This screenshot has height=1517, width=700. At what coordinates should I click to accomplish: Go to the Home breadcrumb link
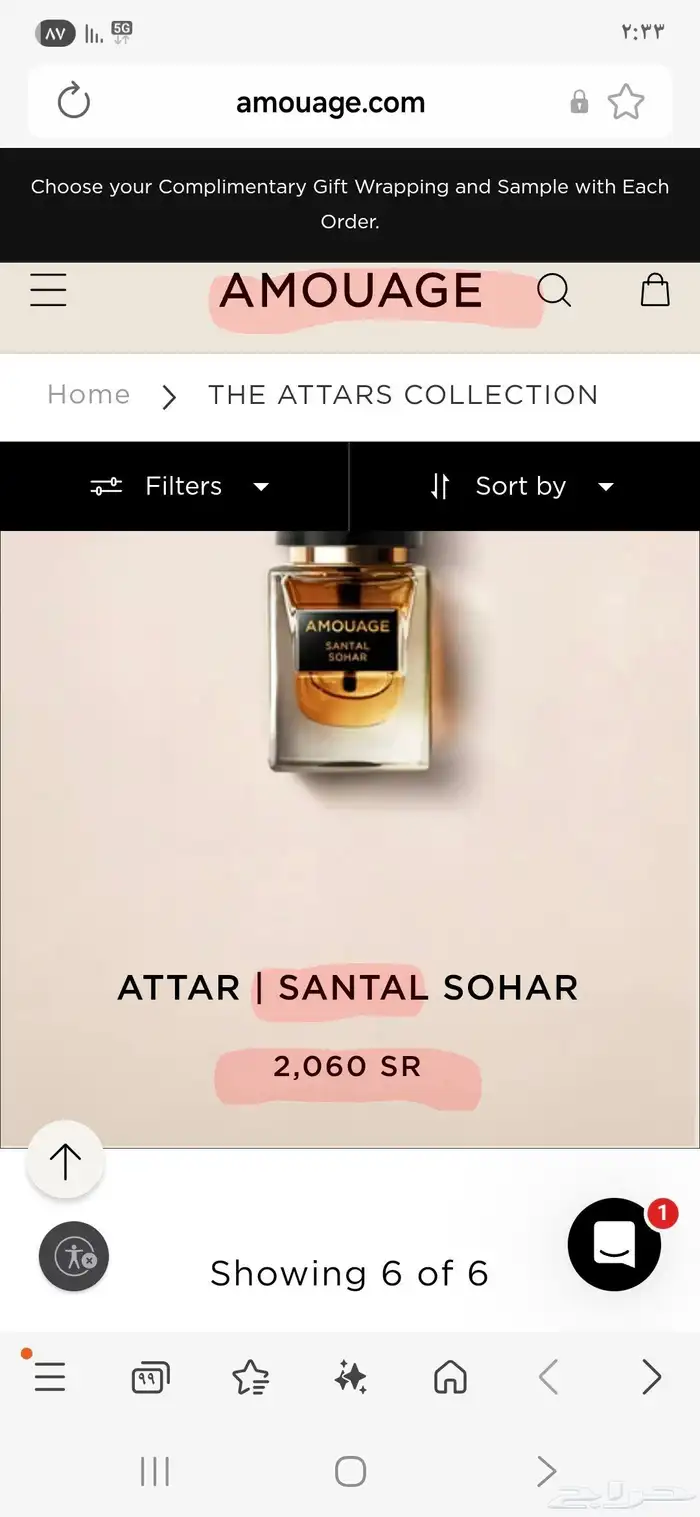[89, 395]
